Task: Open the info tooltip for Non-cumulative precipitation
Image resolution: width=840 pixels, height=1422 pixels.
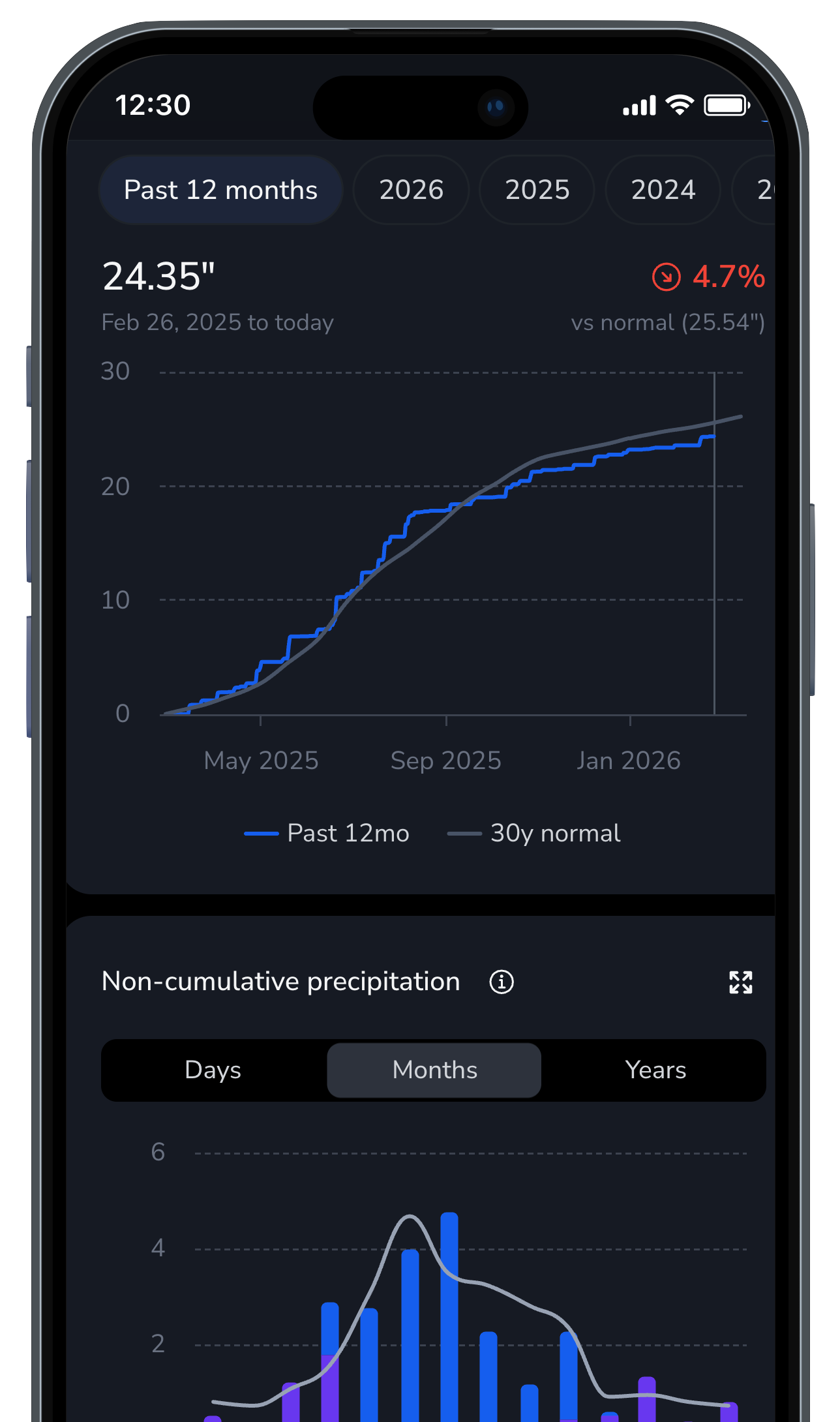Action: point(500,981)
